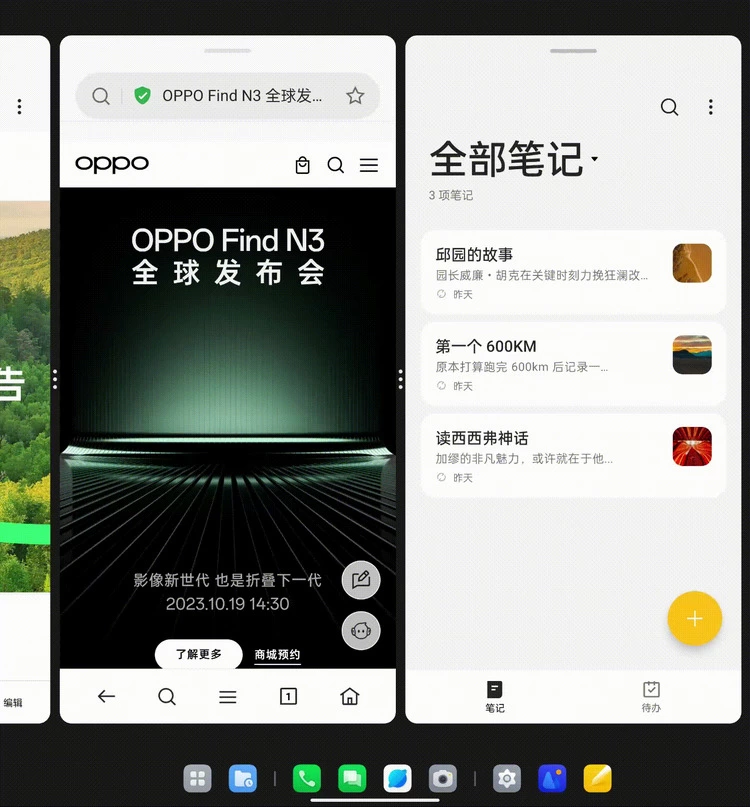Search notes with the magnifier icon

click(669, 107)
